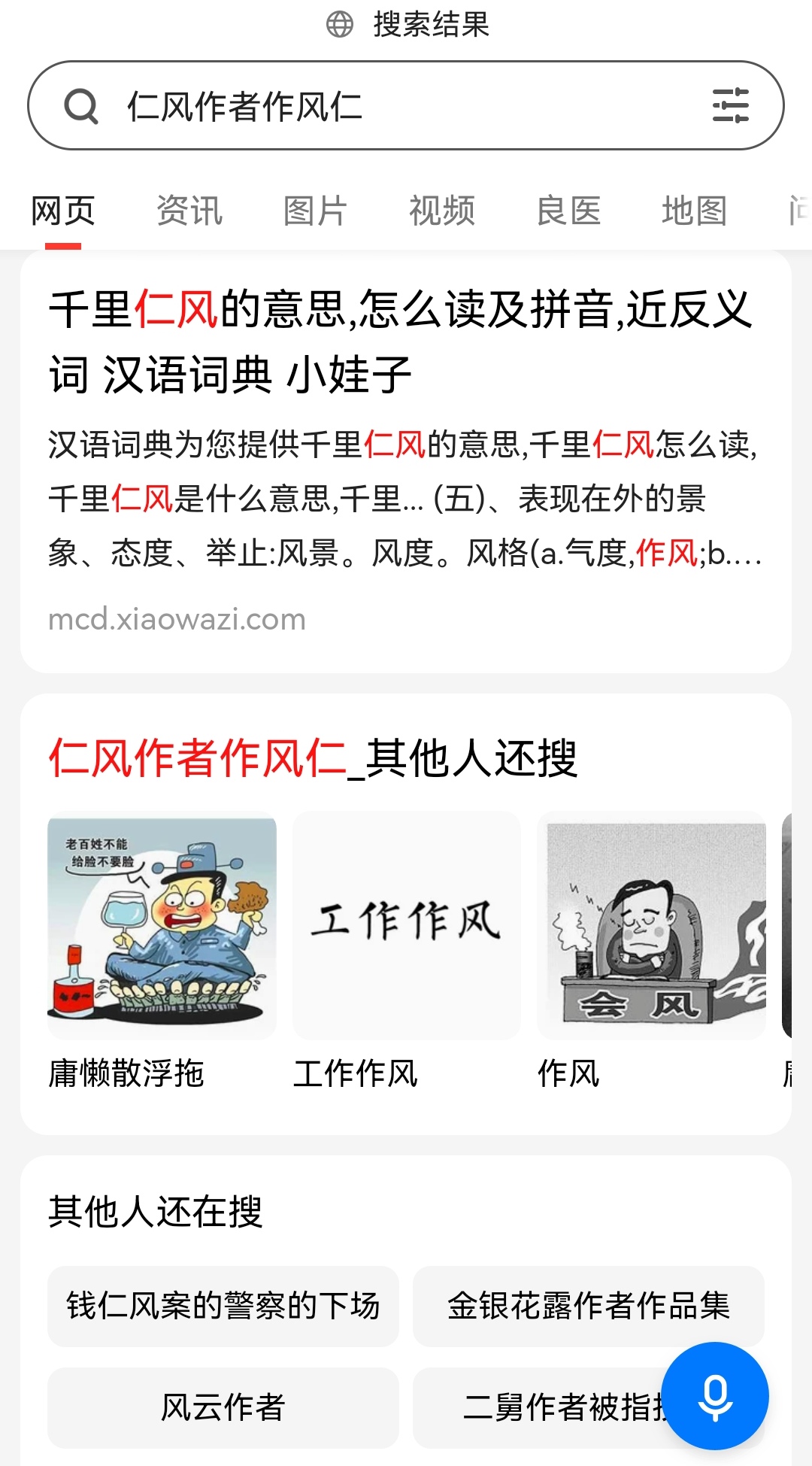Switch to the 图片 tab
The width and height of the screenshot is (812, 1466).
(315, 211)
